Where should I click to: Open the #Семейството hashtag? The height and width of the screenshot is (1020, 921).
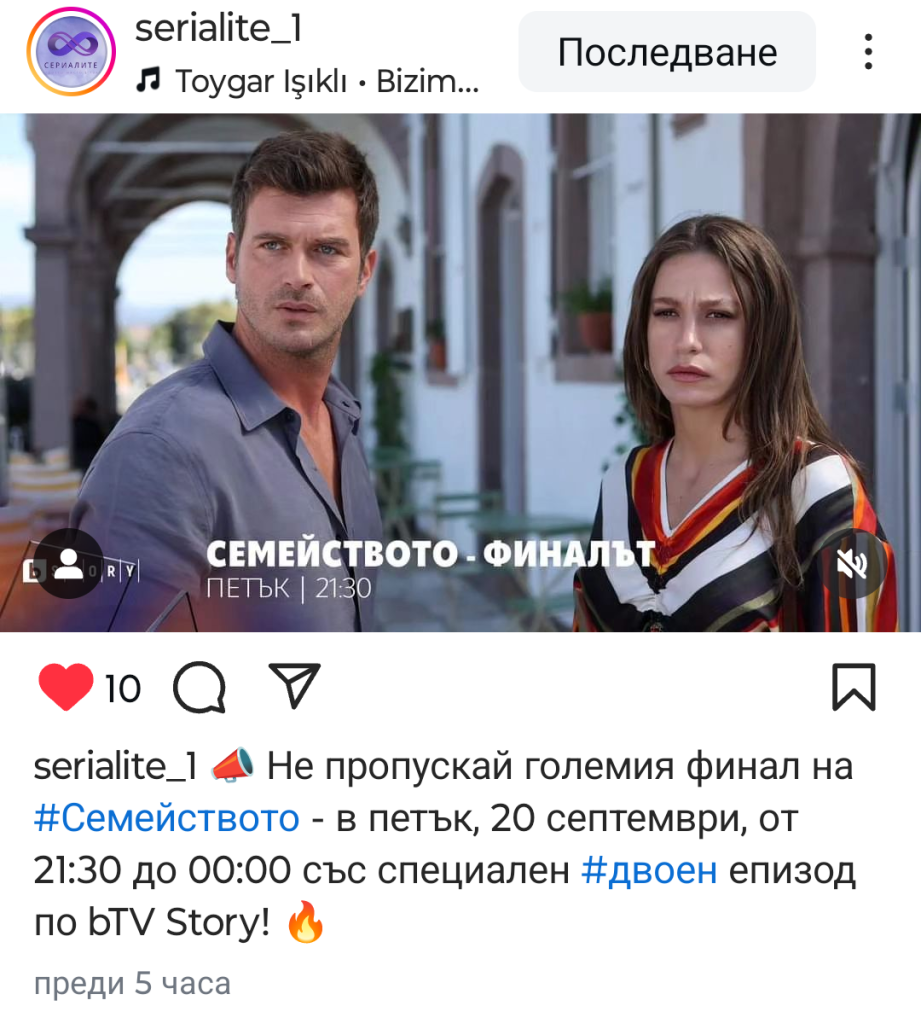[167, 818]
